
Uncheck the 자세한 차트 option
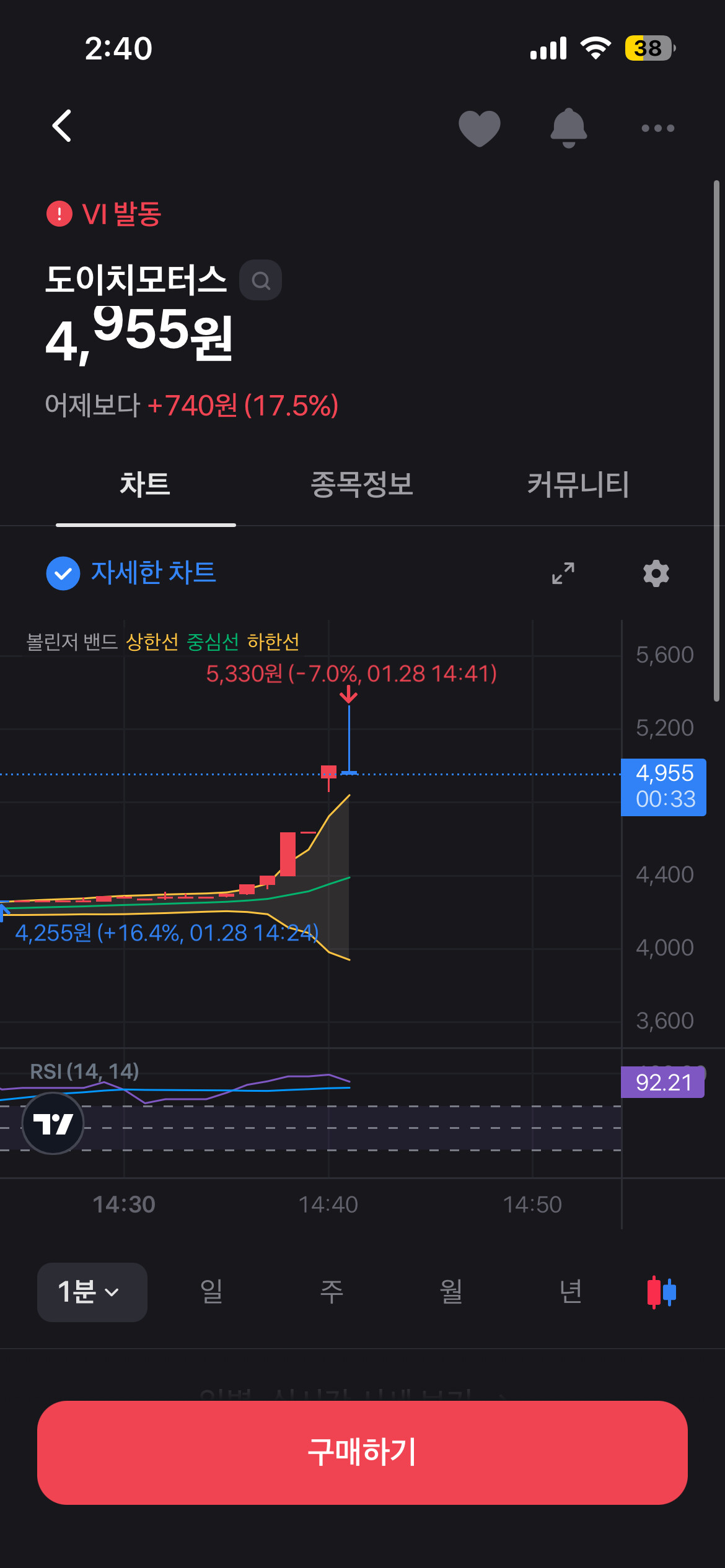[63, 573]
